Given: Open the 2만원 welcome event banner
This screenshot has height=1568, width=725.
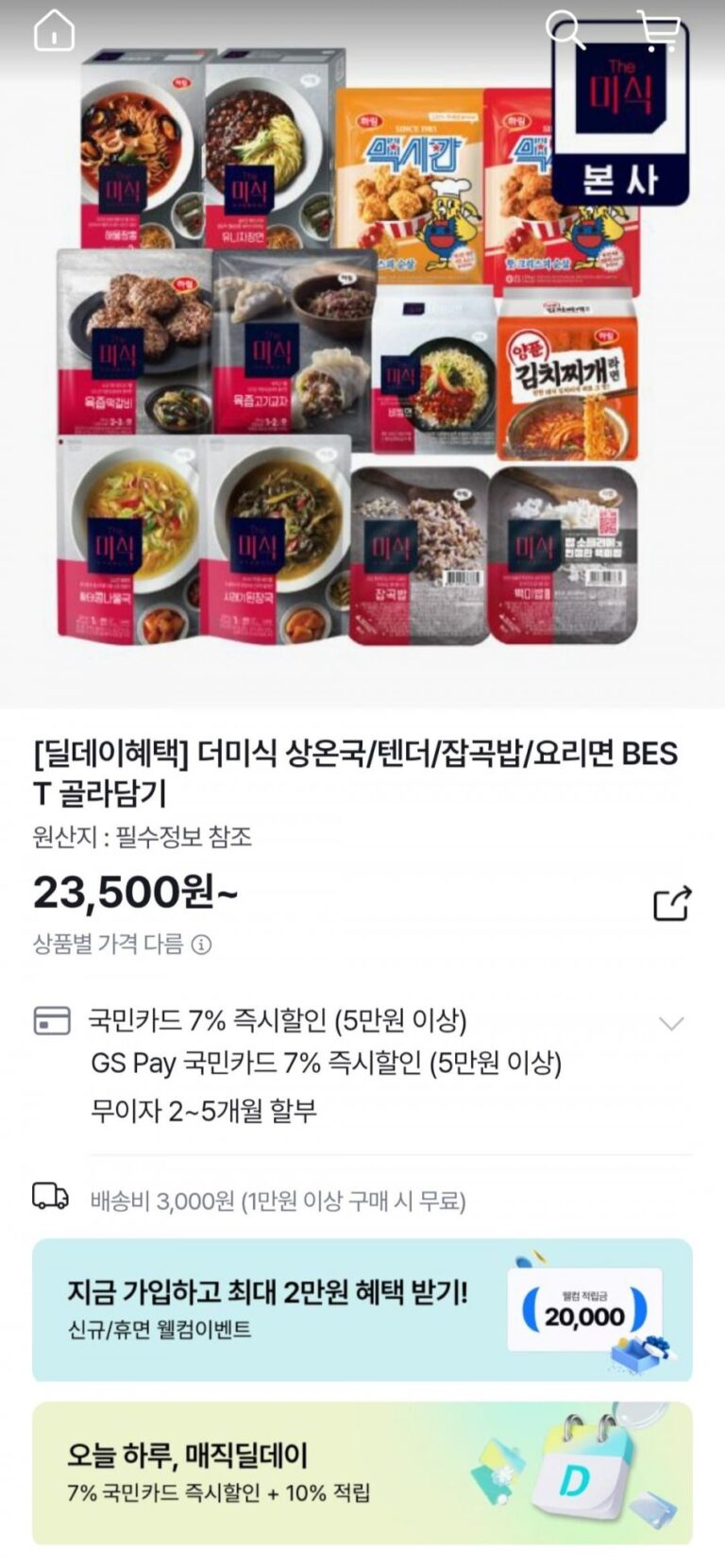Looking at the screenshot, I should [362, 1310].
